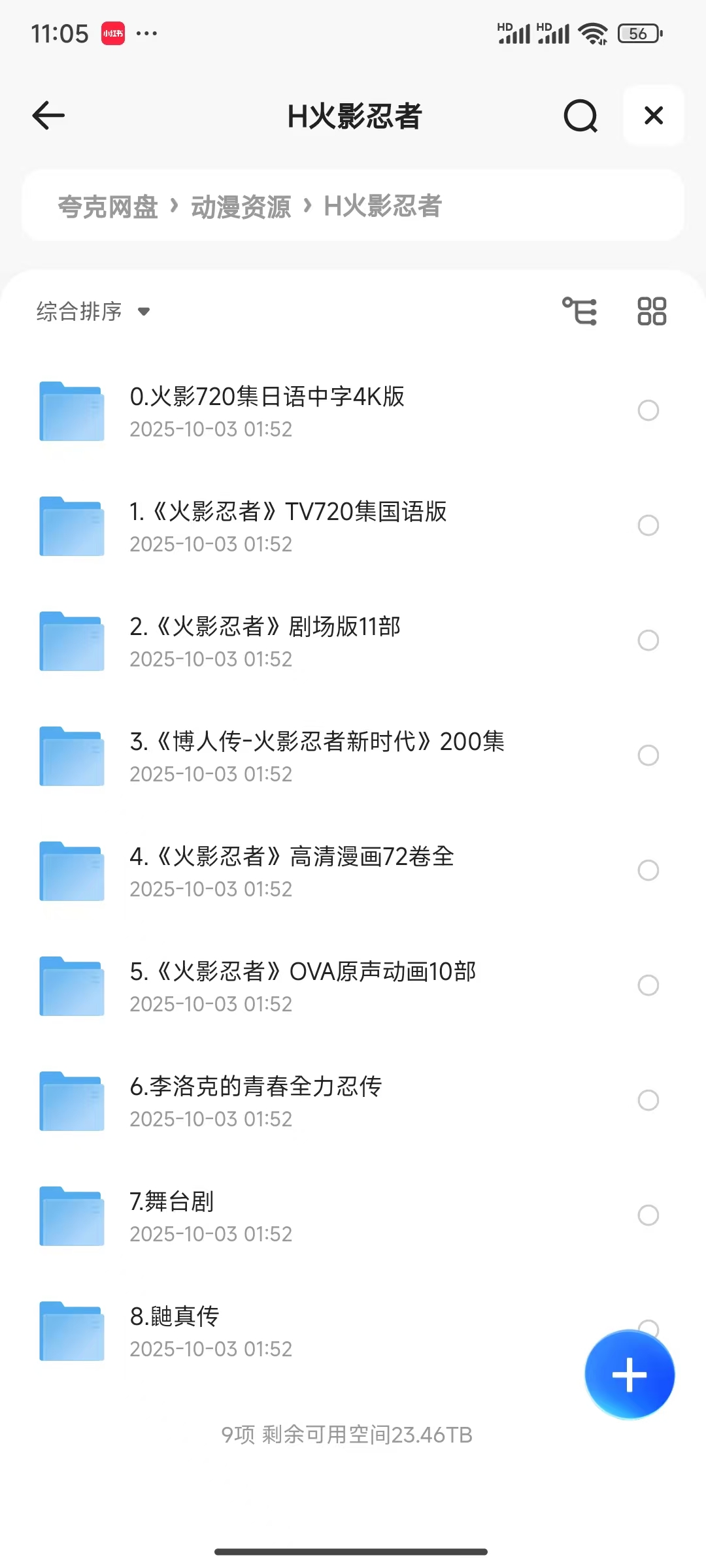
Task: Open the TV720集国语版 folder
Action: point(288,525)
